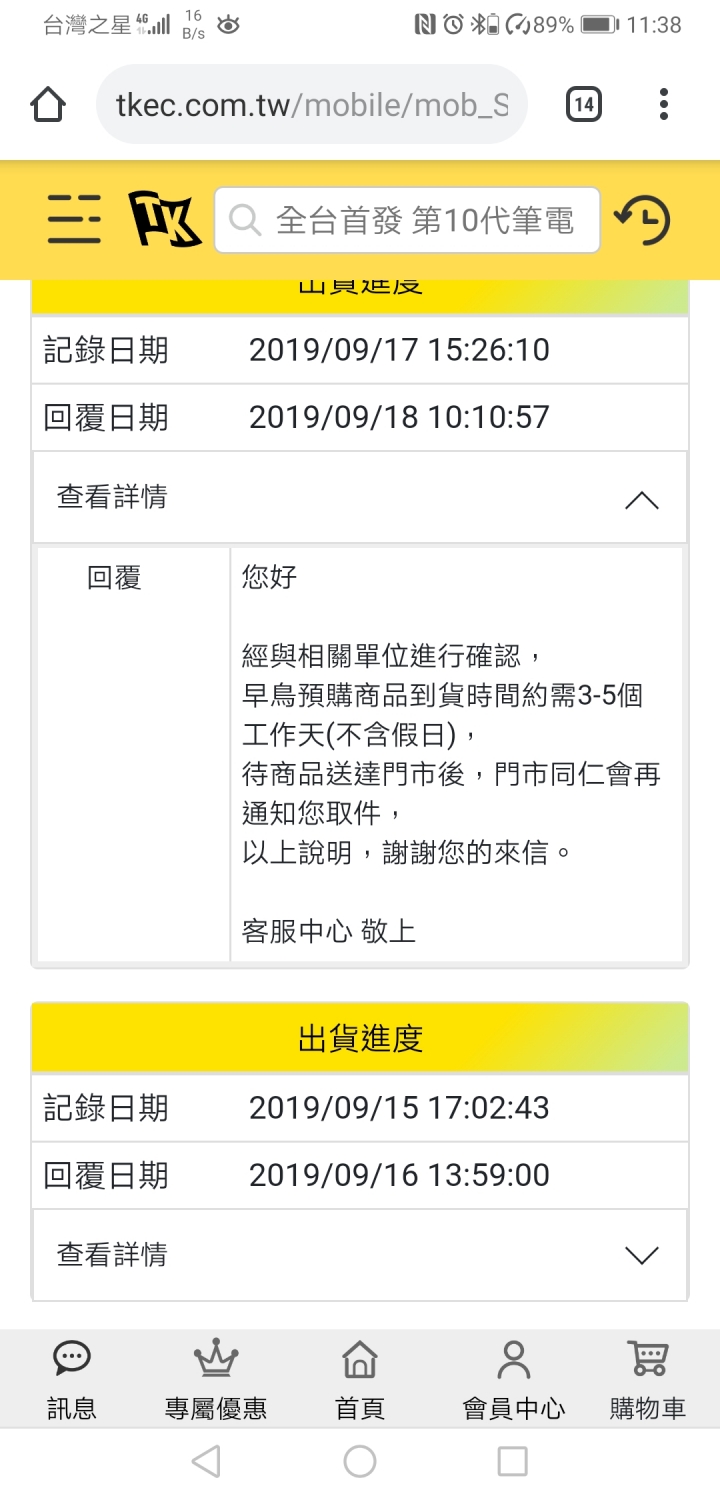The width and height of the screenshot is (720, 1496).
Task: Go to the 首頁 tab
Action: [360, 1380]
